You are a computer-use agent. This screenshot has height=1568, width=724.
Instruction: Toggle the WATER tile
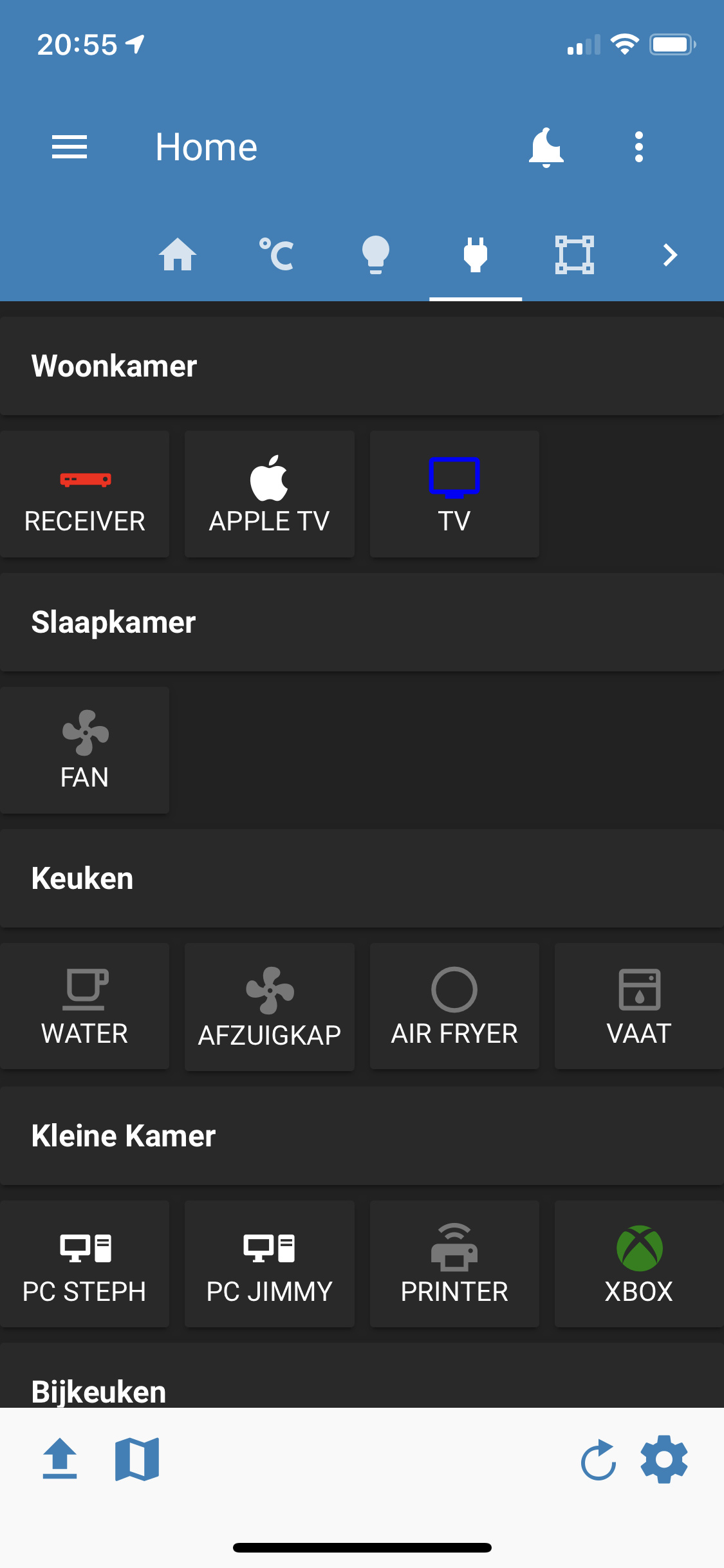coord(84,1007)
